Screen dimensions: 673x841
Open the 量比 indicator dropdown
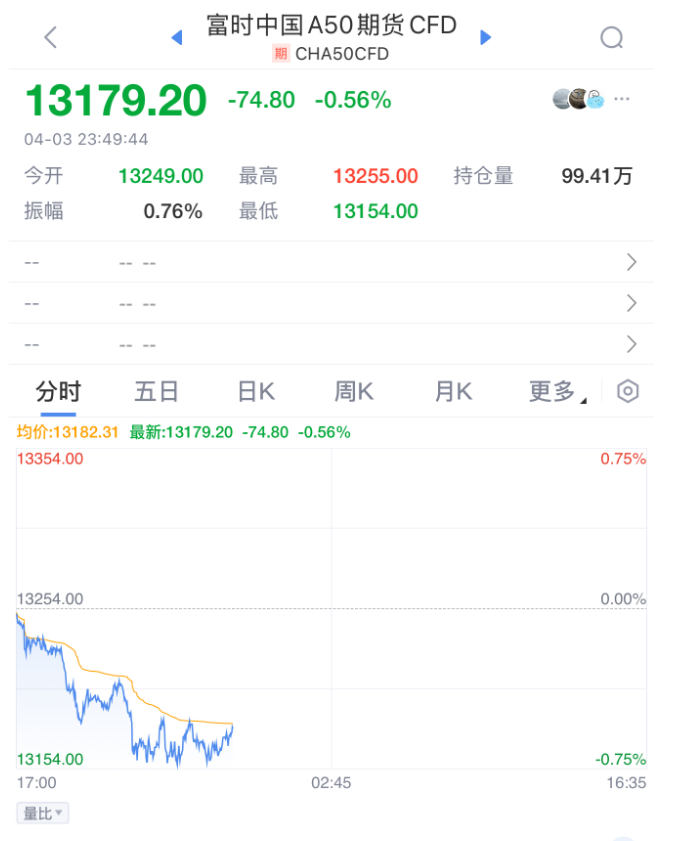coord(43,813)
